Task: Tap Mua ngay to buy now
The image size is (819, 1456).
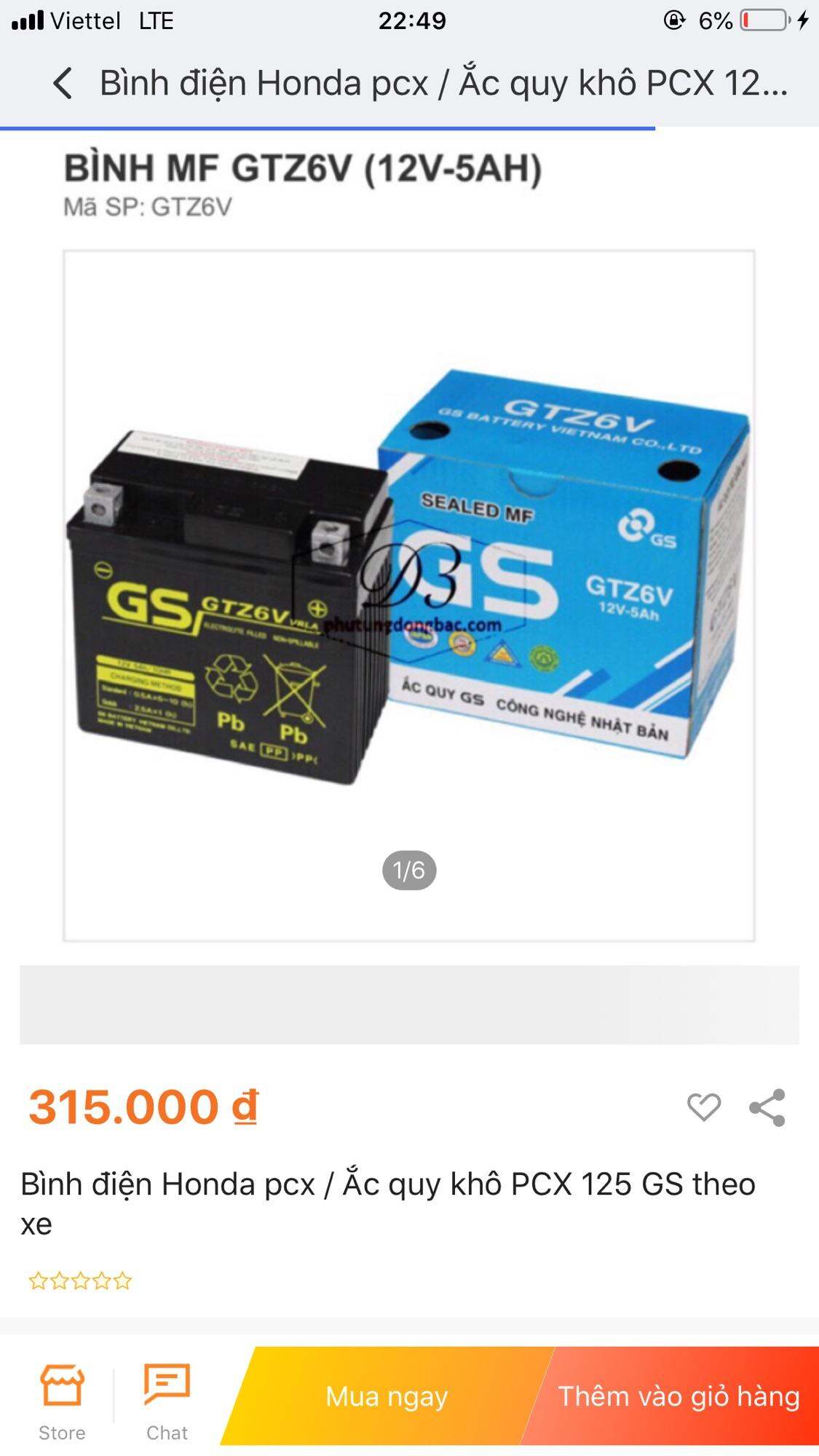Action: [x=386, y=1396]
